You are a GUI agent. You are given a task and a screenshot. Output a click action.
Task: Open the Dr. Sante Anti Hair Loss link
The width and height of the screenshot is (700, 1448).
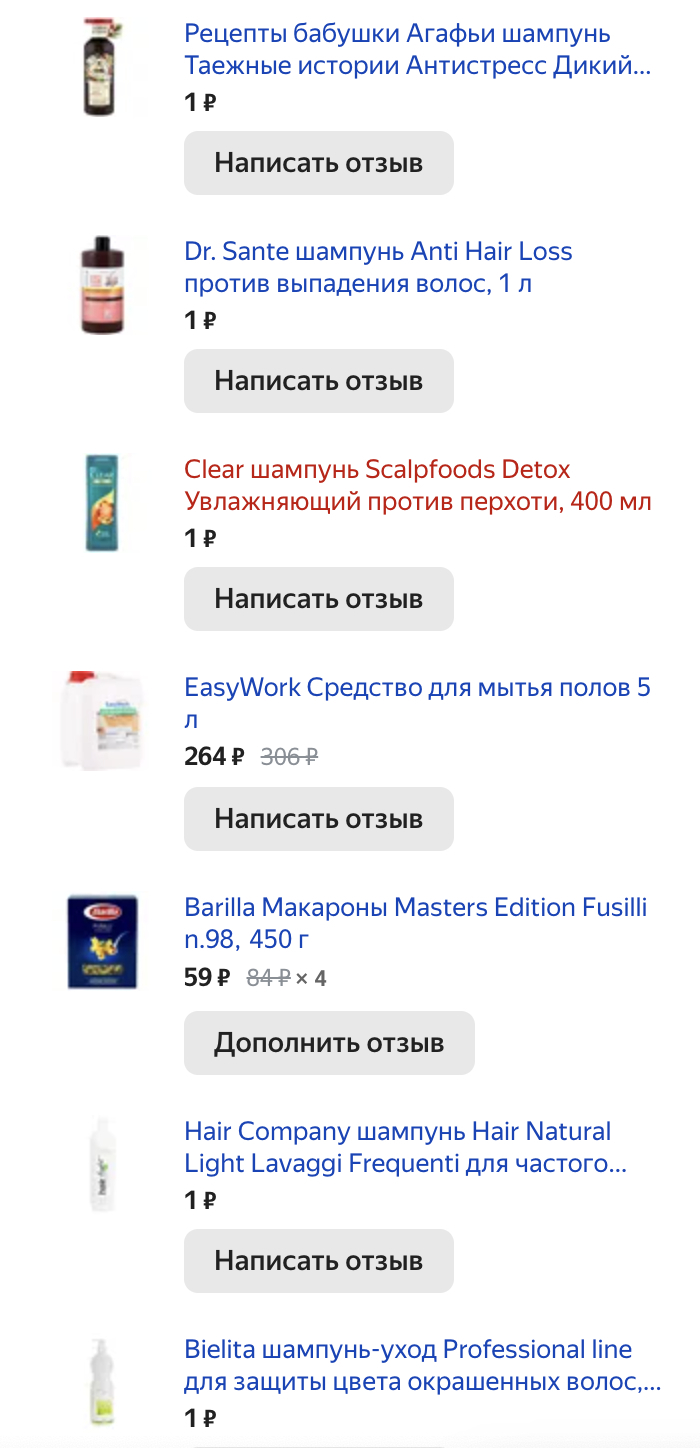pyautogui.click(x=378, y=267)
